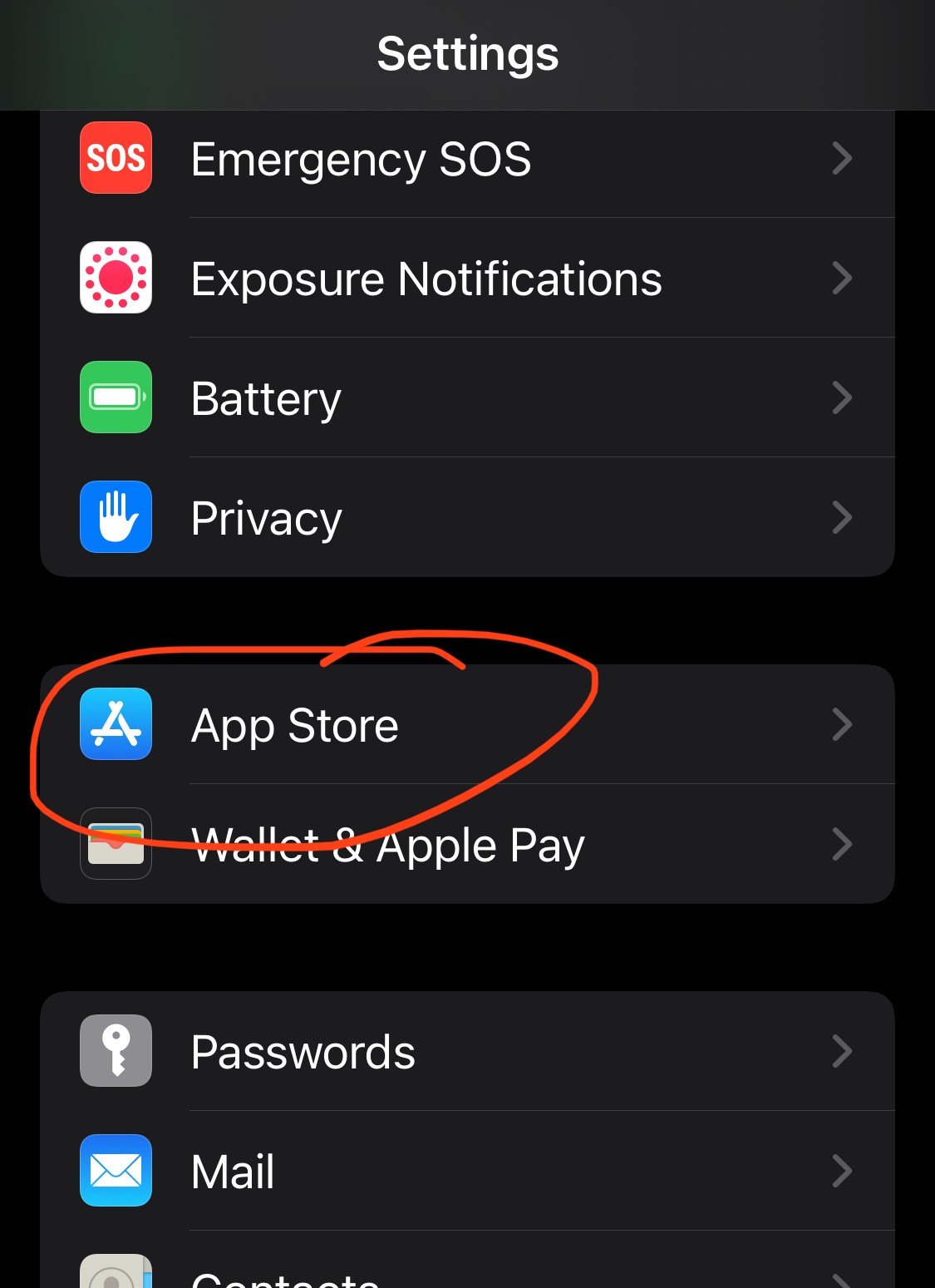The height and width of the screenshot is (1288, 935).
Task: Open Exposure Notifications settings
Action: (x=465, y=279)
